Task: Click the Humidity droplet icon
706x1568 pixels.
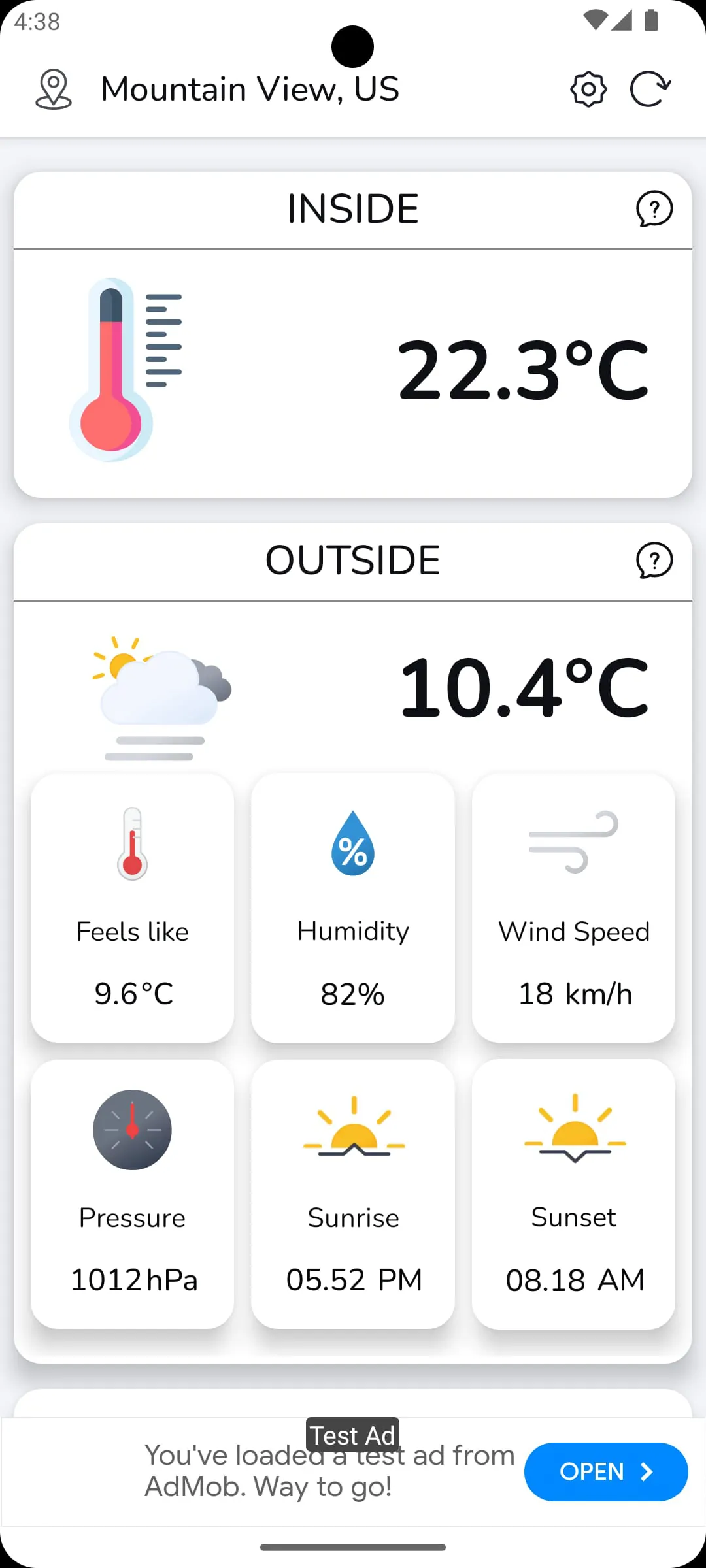Action: (352, 846)
